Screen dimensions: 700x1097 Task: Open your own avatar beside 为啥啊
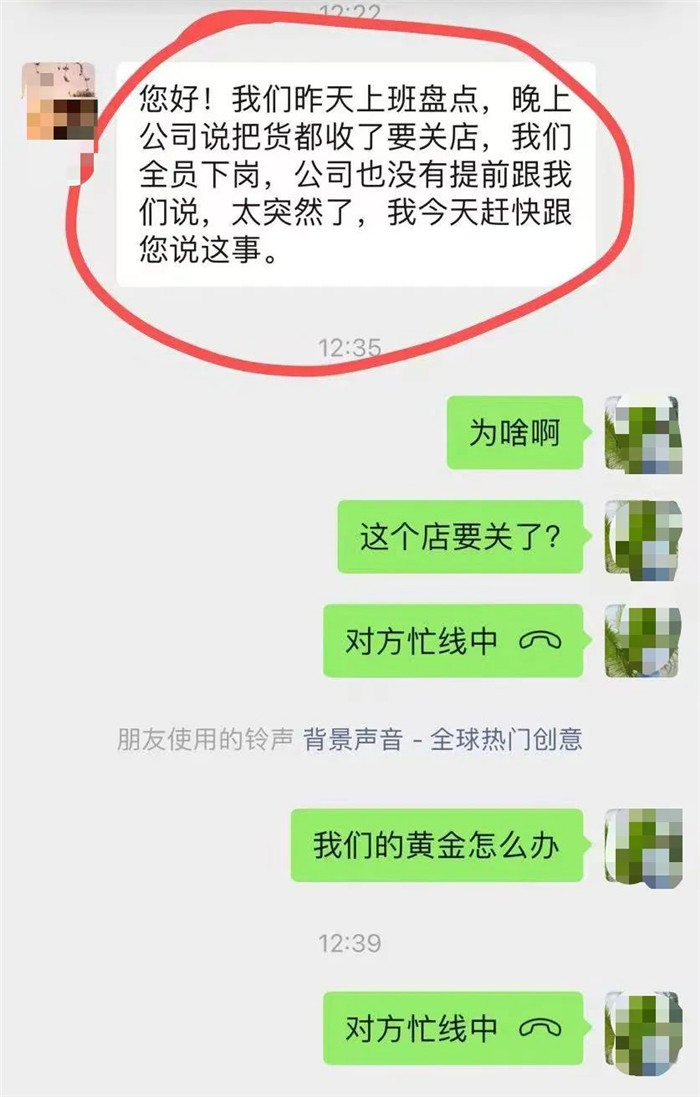click(x=643, y=433)
